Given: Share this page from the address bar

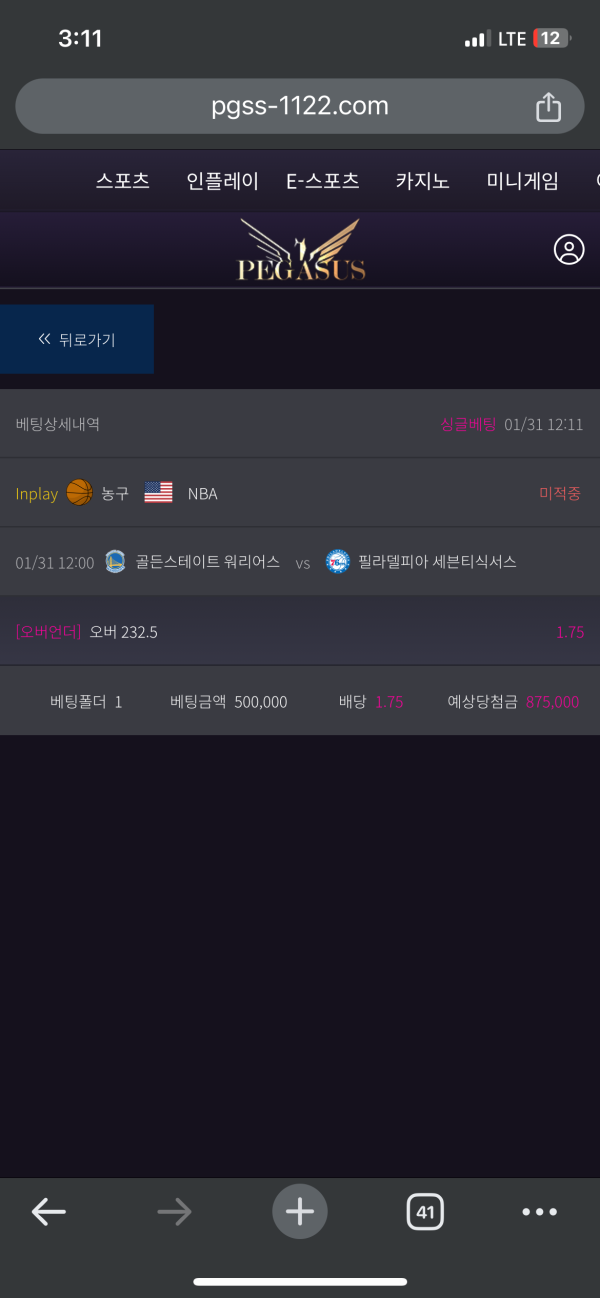Looking at the screenshot, I should [548, 107].
